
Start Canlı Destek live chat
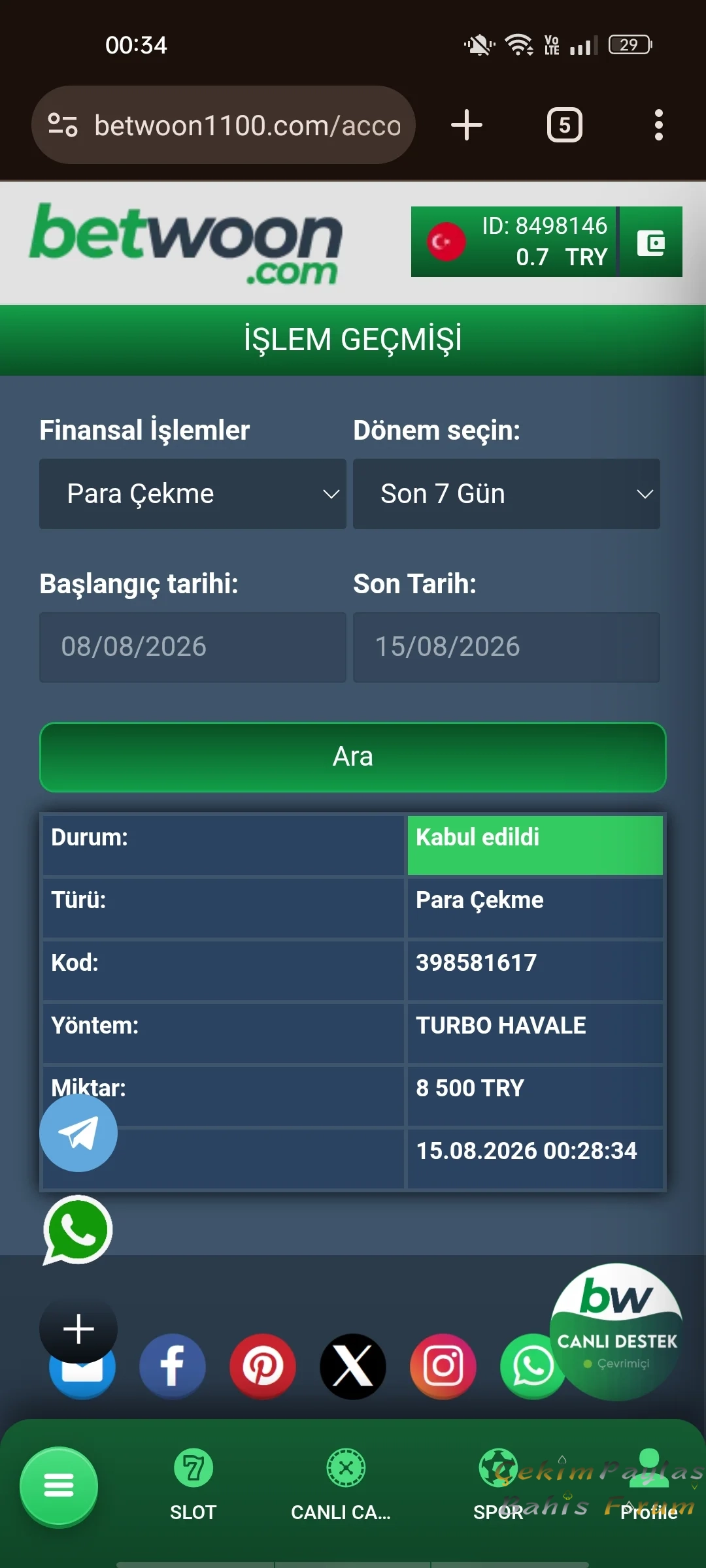coord(616,1332)
